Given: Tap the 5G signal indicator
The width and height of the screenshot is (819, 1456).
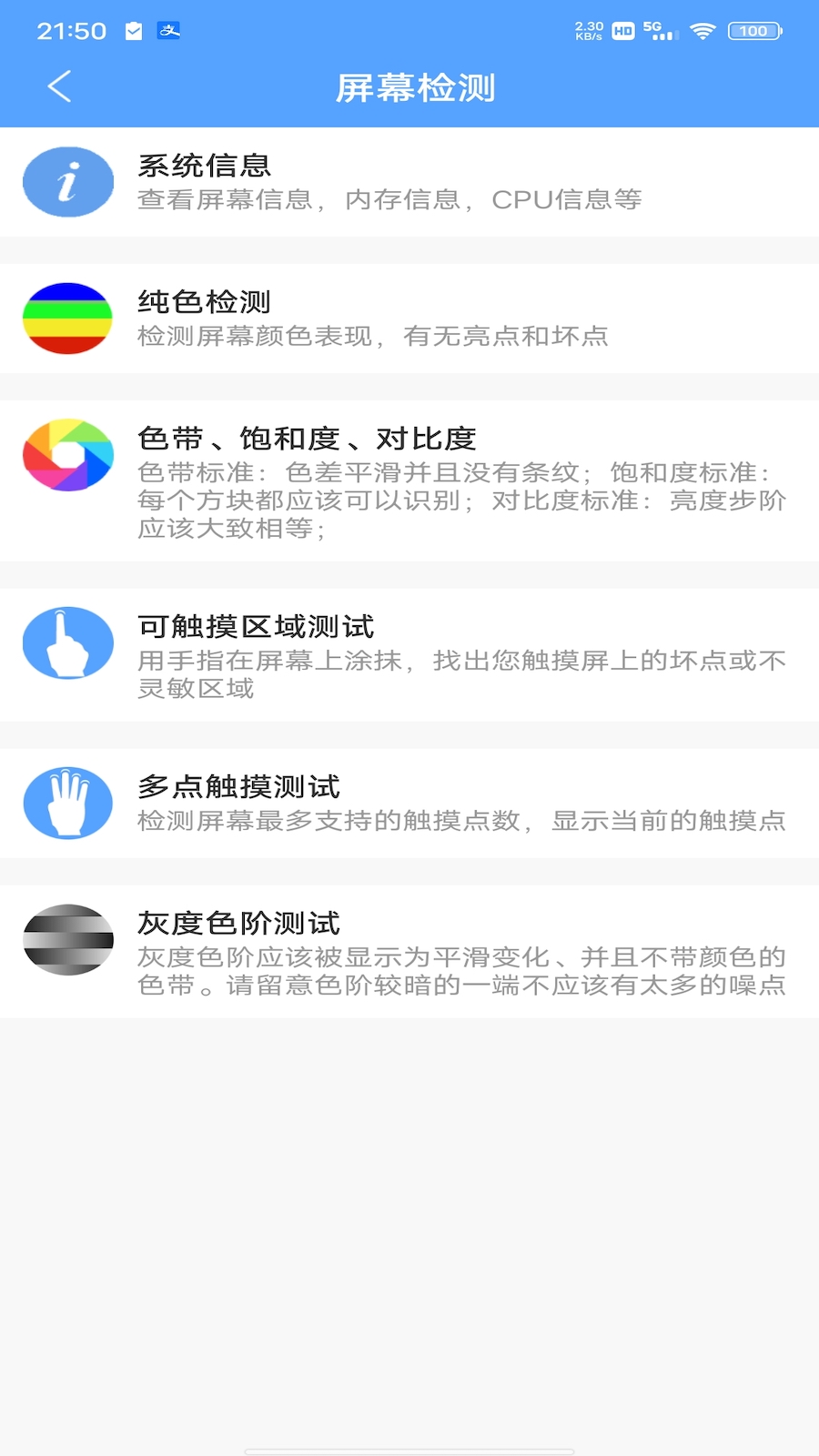Looking at the screenshot, I should click(x=660, y=30).
